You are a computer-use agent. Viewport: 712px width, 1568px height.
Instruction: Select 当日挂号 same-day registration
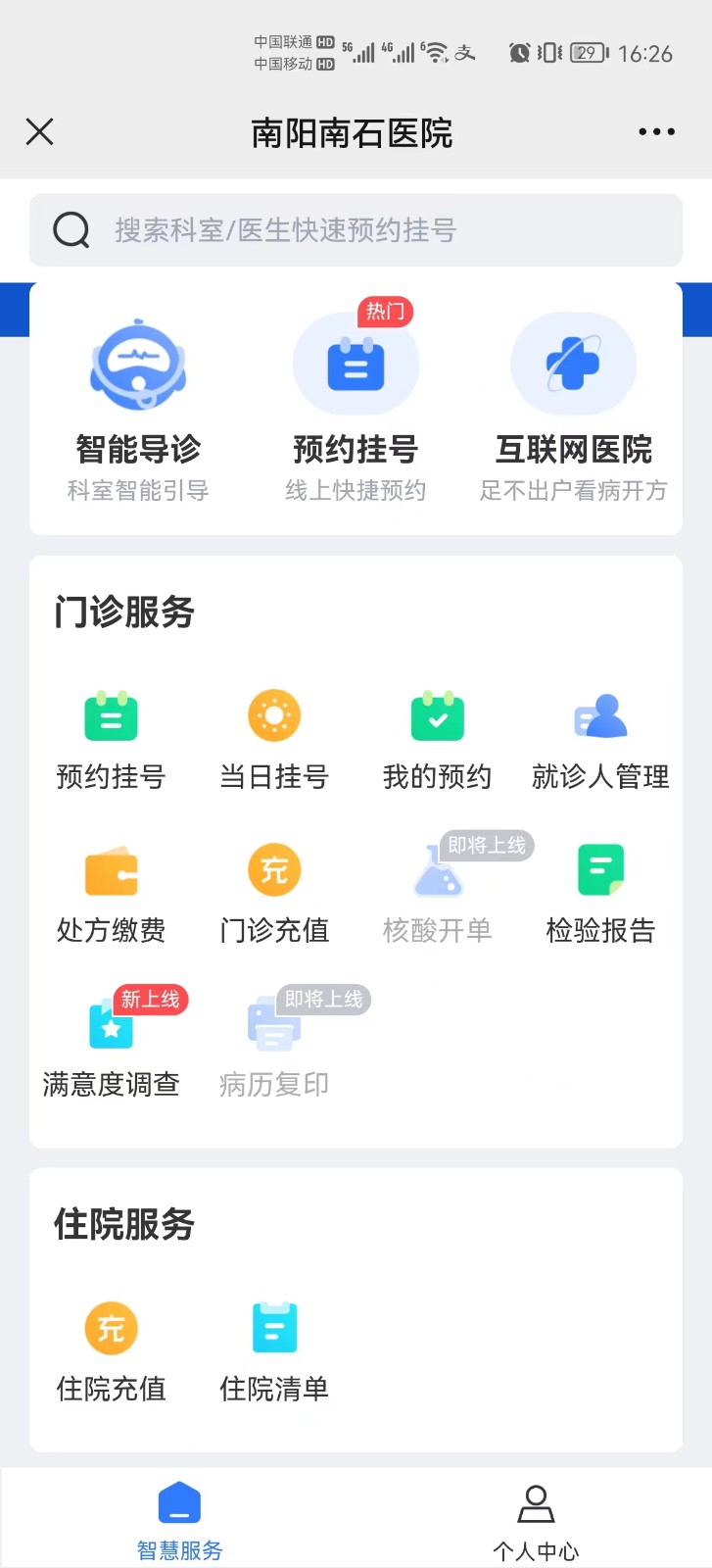[274, 742]
